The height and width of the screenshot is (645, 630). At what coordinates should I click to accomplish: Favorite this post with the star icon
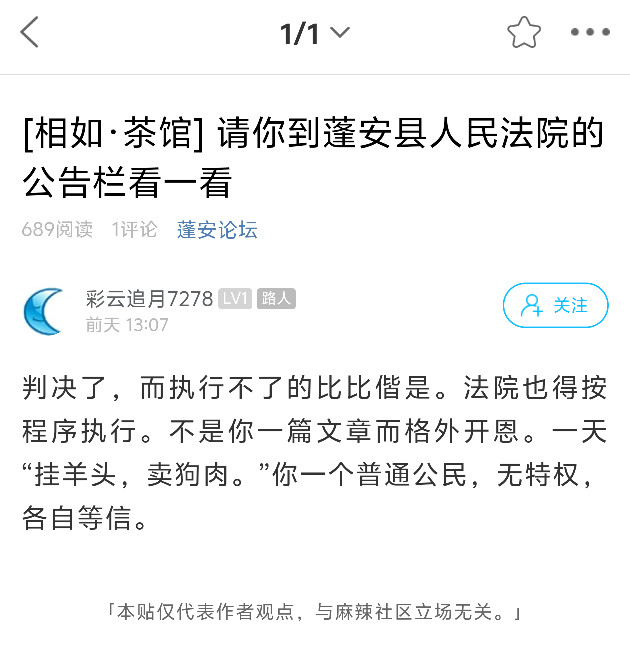tap(523, 33)
